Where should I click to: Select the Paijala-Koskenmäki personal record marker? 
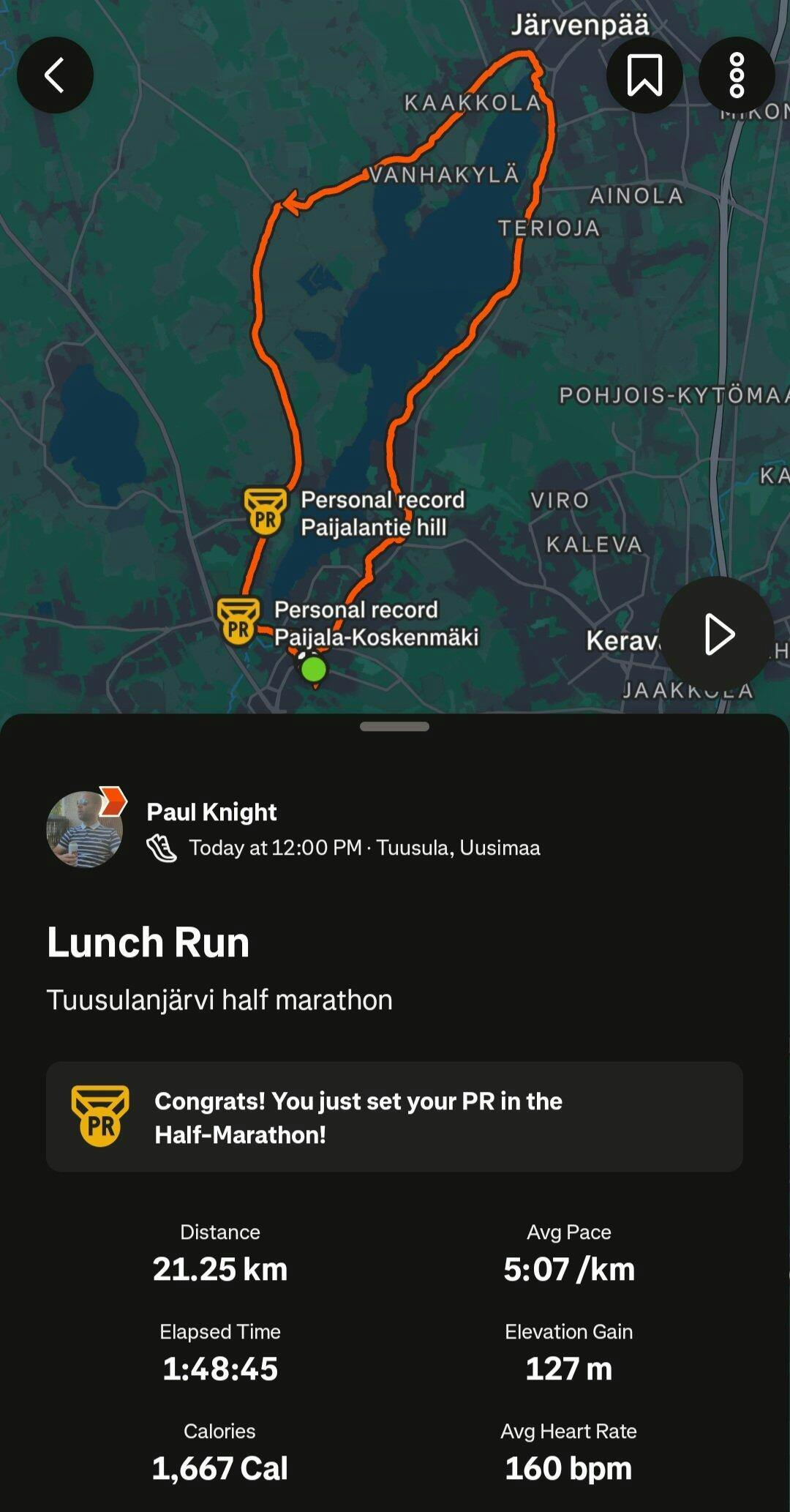pyautogui.click(x=238, y=622)
